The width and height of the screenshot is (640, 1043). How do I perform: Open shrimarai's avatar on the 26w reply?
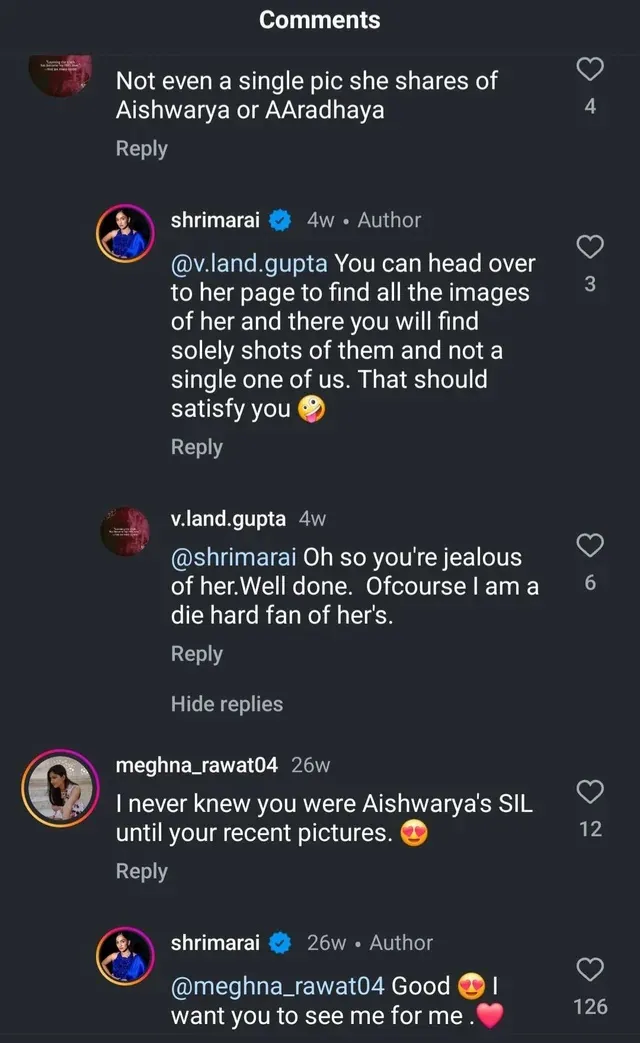(x=125, y=956)
